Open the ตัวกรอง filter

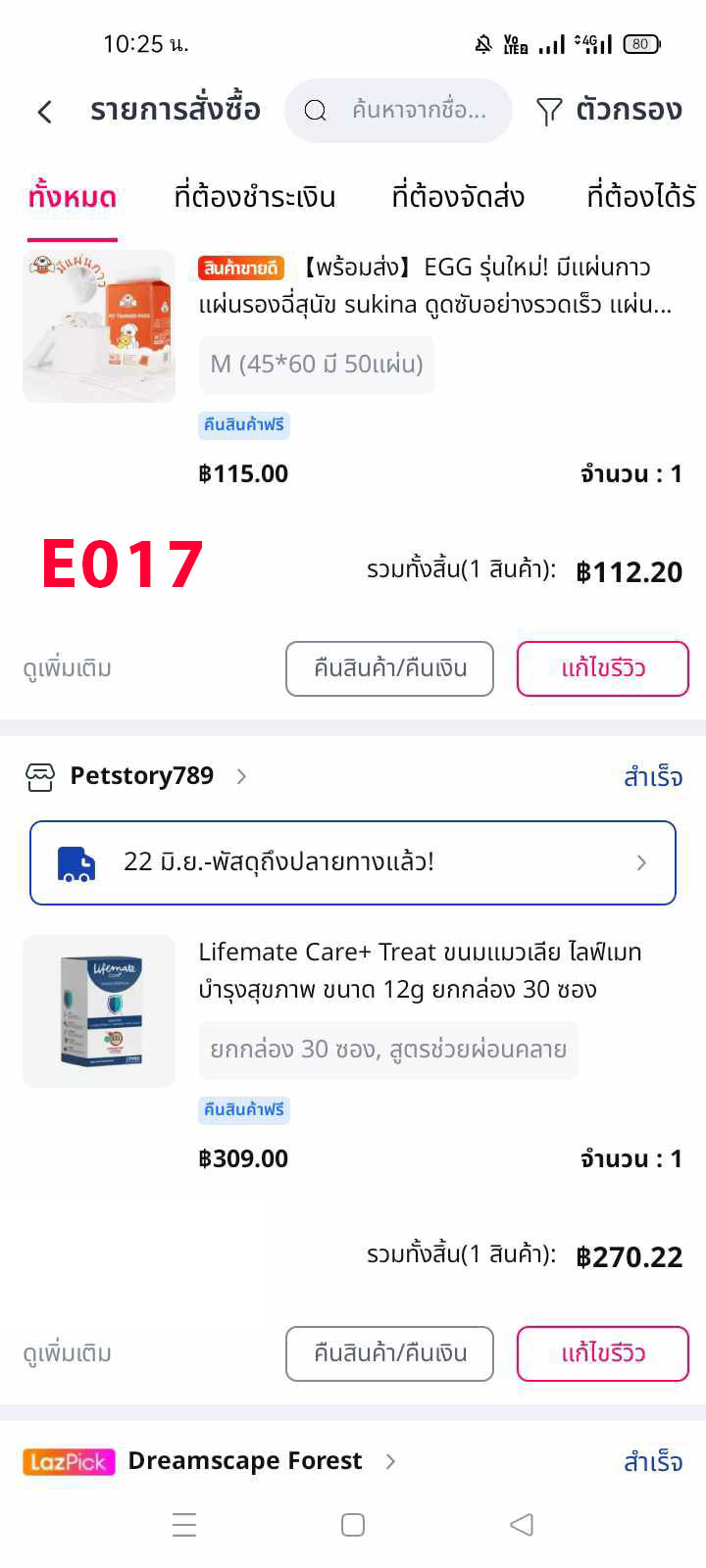click(609, 110)
